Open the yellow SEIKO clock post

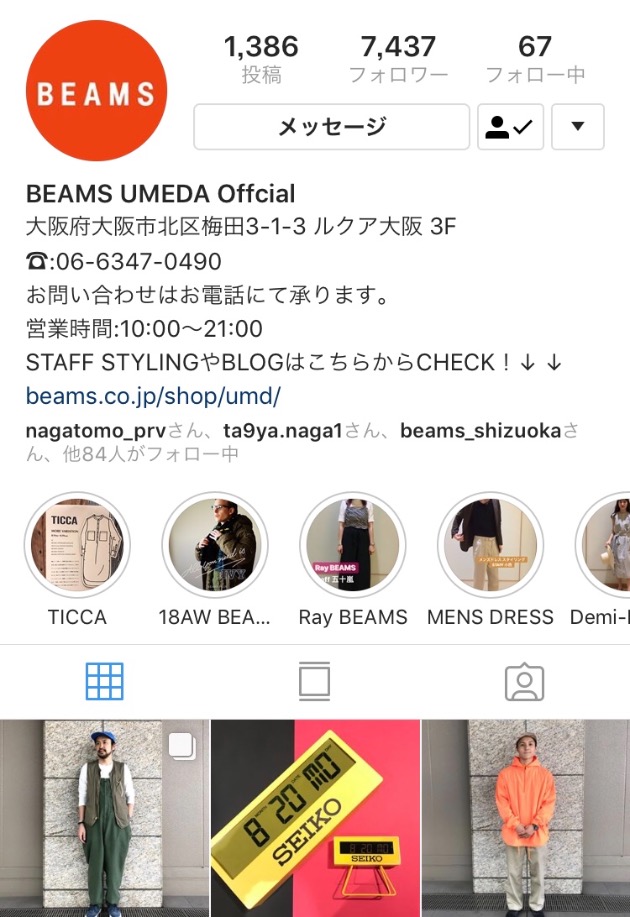[x=314, y=818]
